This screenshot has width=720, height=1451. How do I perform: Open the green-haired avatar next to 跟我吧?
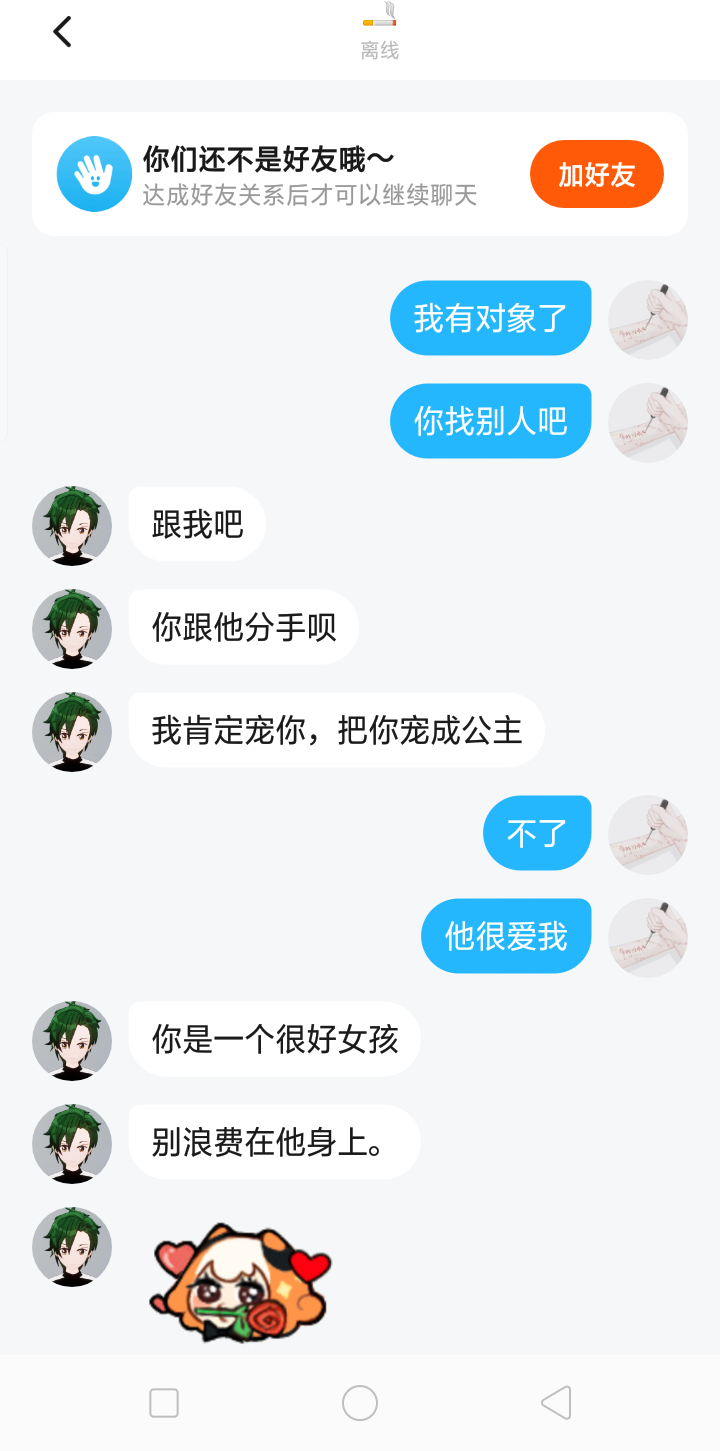tap(72, 526)
